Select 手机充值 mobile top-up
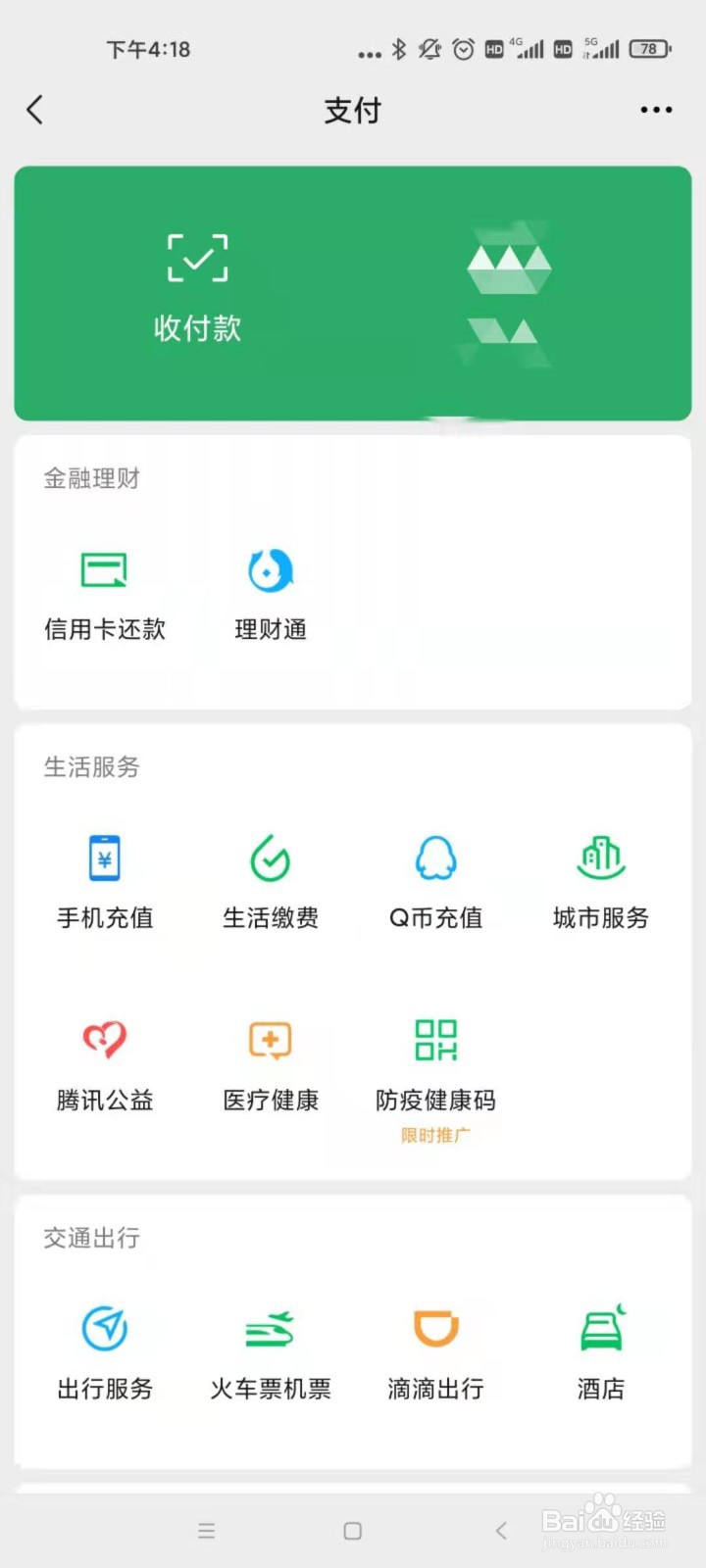This screenshot has height=1568, width=706. [x=105, y=881]
